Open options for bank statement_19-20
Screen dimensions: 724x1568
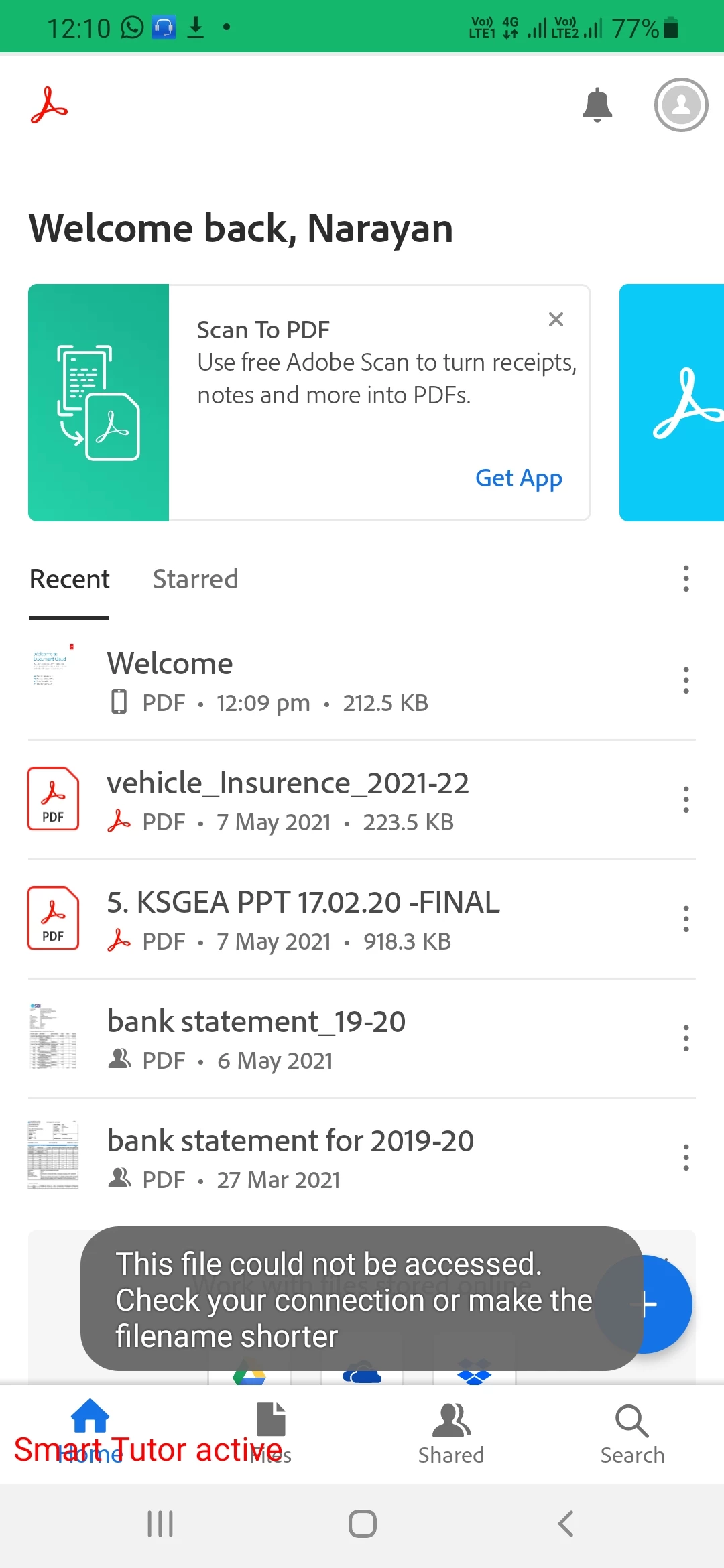point(686,1039)
